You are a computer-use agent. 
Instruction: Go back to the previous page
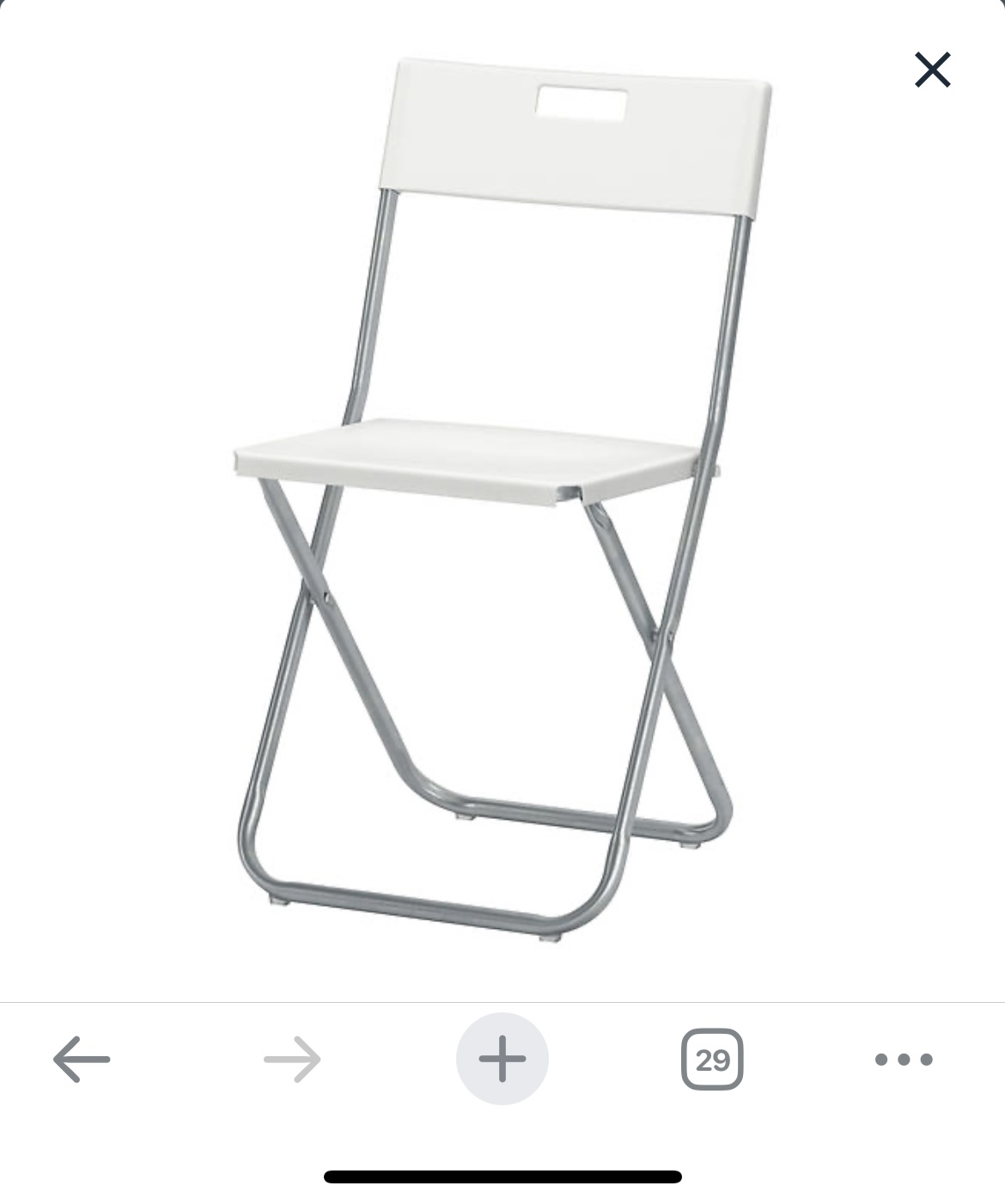(x=82, y=1059)
